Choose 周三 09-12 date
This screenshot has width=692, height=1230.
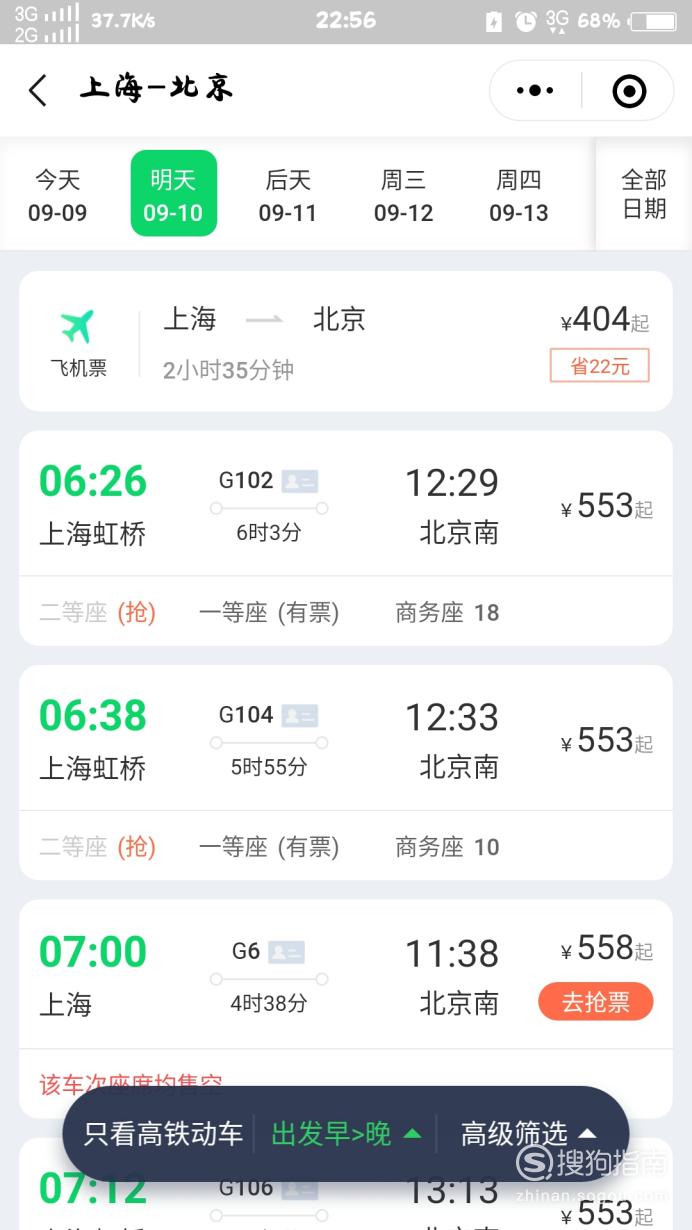(404, 195)
